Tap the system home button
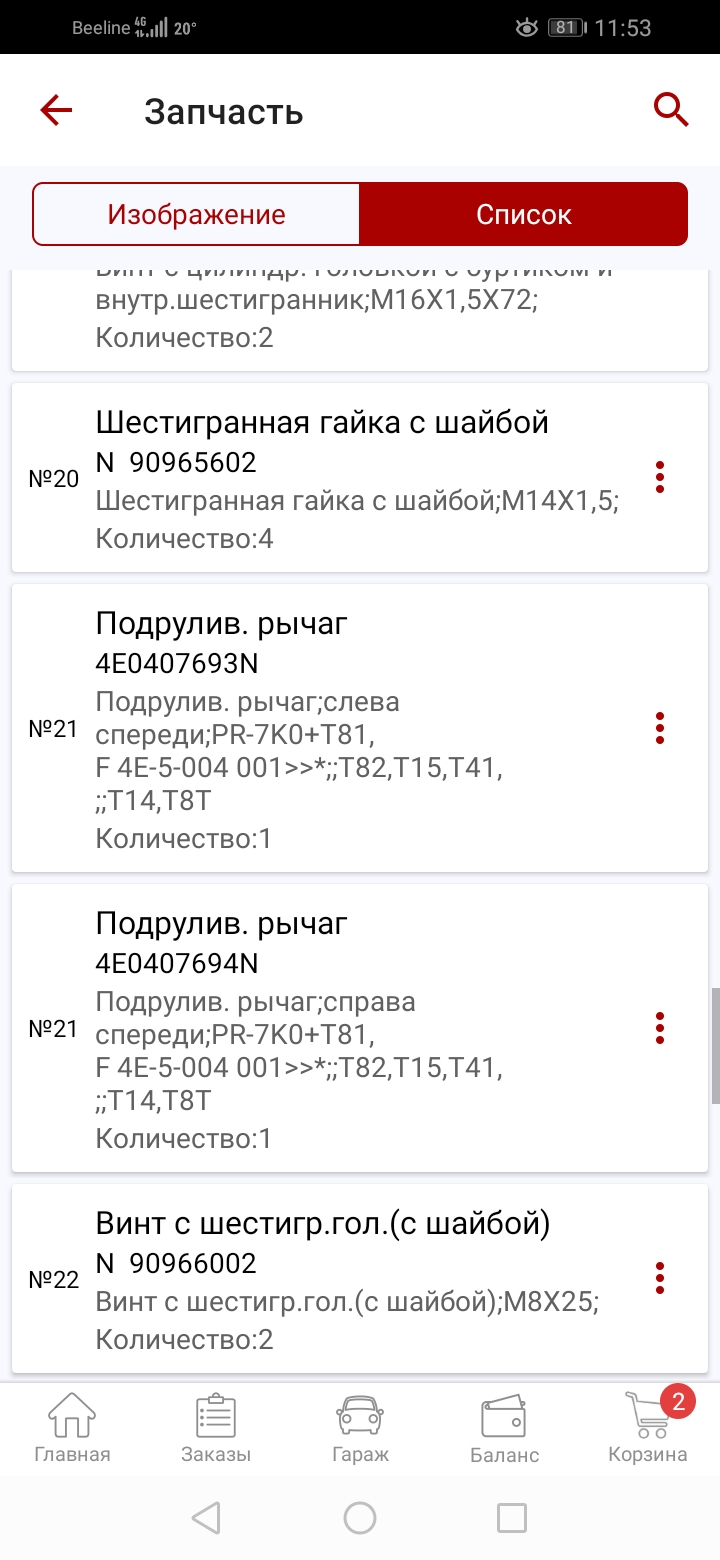Viewport: 720px width, 1560px height. [360, 1518]
